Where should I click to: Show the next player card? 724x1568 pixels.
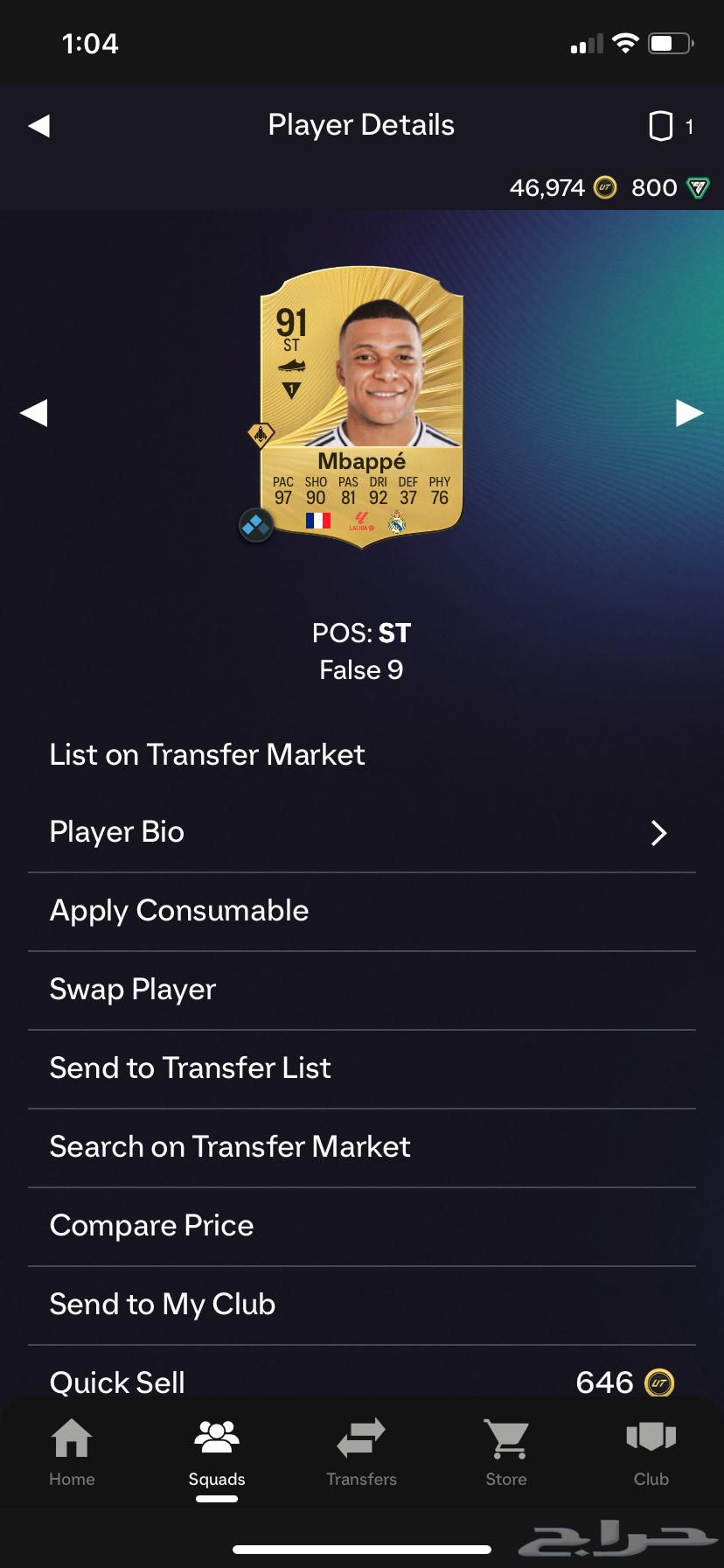click(x=689, y=413)
